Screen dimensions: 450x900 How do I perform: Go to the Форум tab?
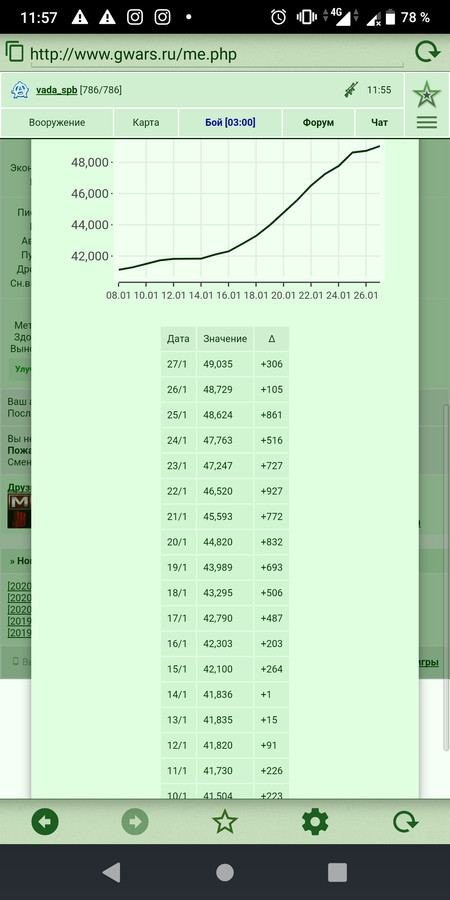point(318,122)
